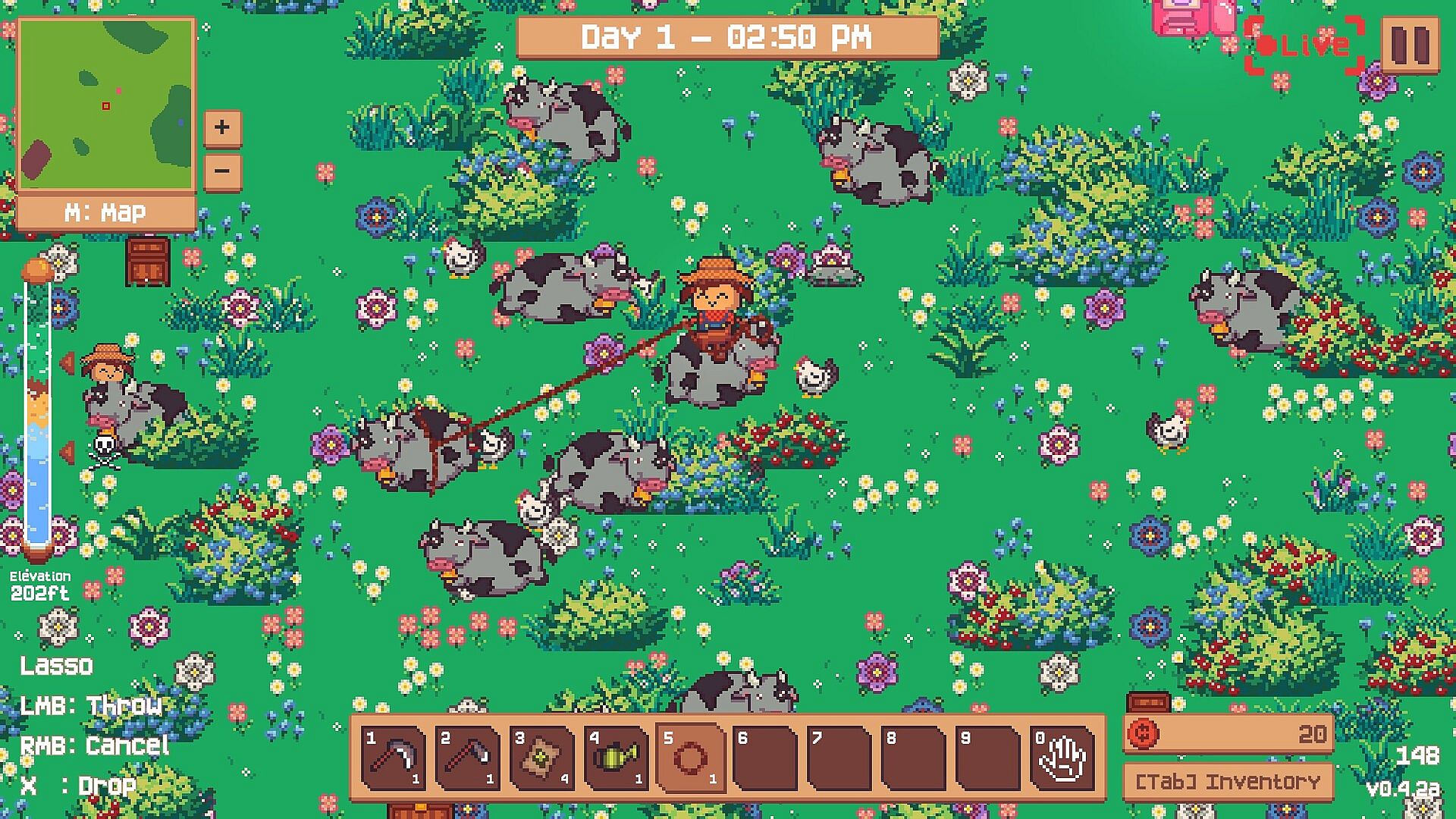Open the Inventory panel
Image resolution: width=1456 pixels, height=819 pixels.
[1227, 781]
